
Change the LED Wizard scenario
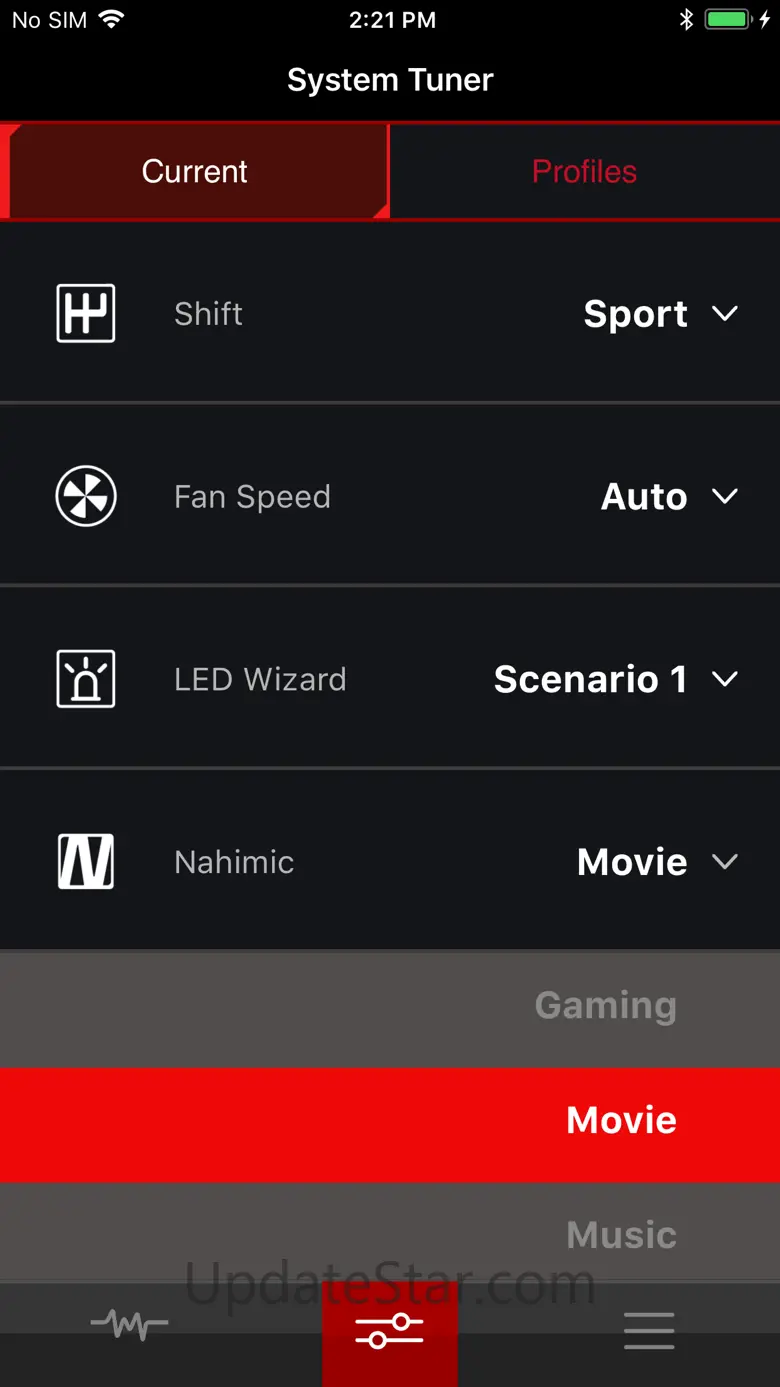(615, 680)
